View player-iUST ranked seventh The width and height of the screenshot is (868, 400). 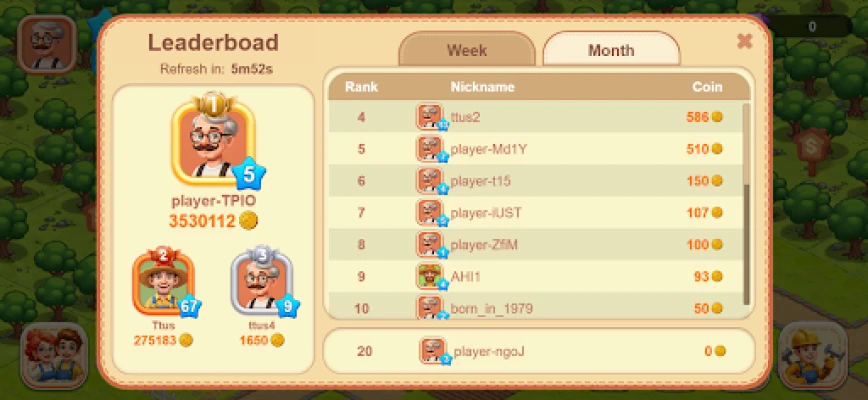click(538, 212)
